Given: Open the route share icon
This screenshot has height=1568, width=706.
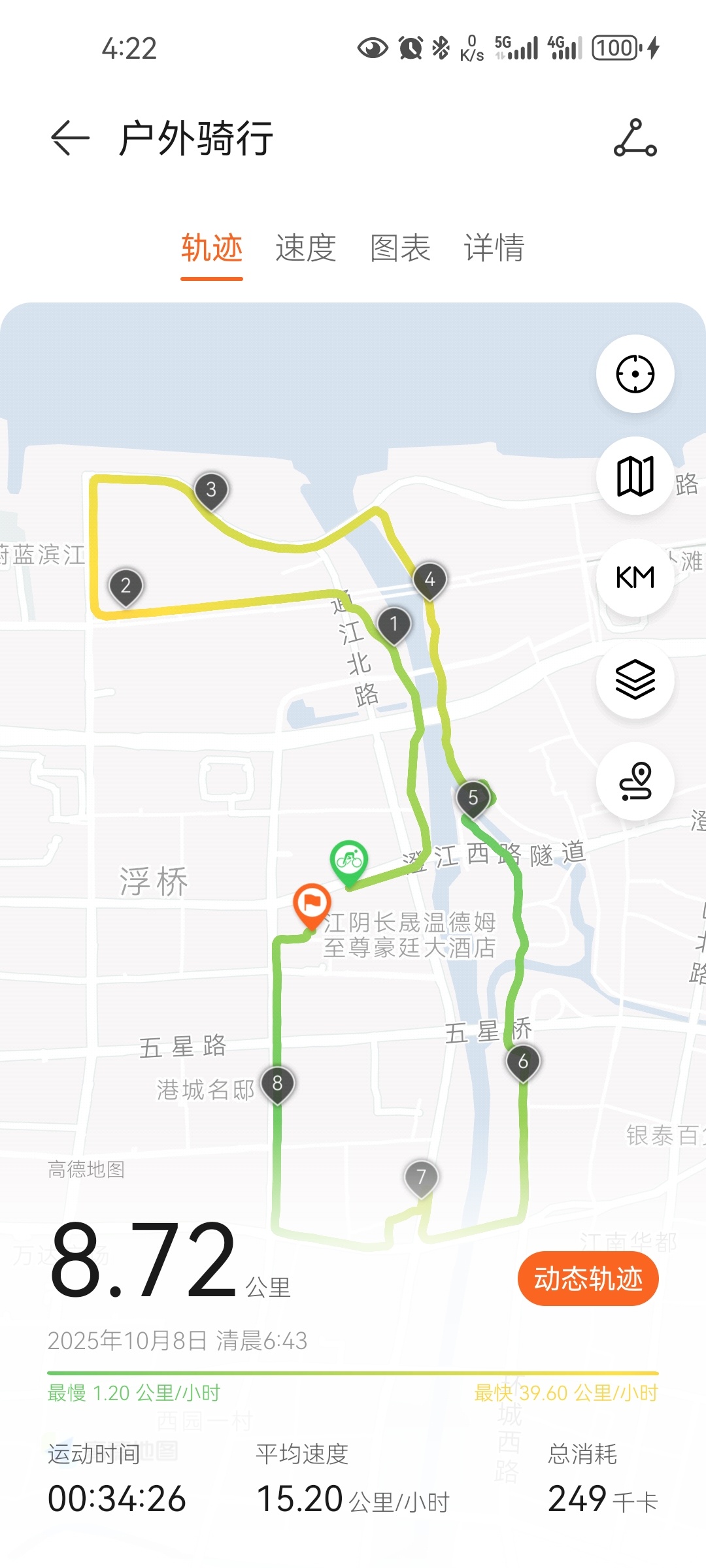Looking at the screenshot, I should click(635, 139).
